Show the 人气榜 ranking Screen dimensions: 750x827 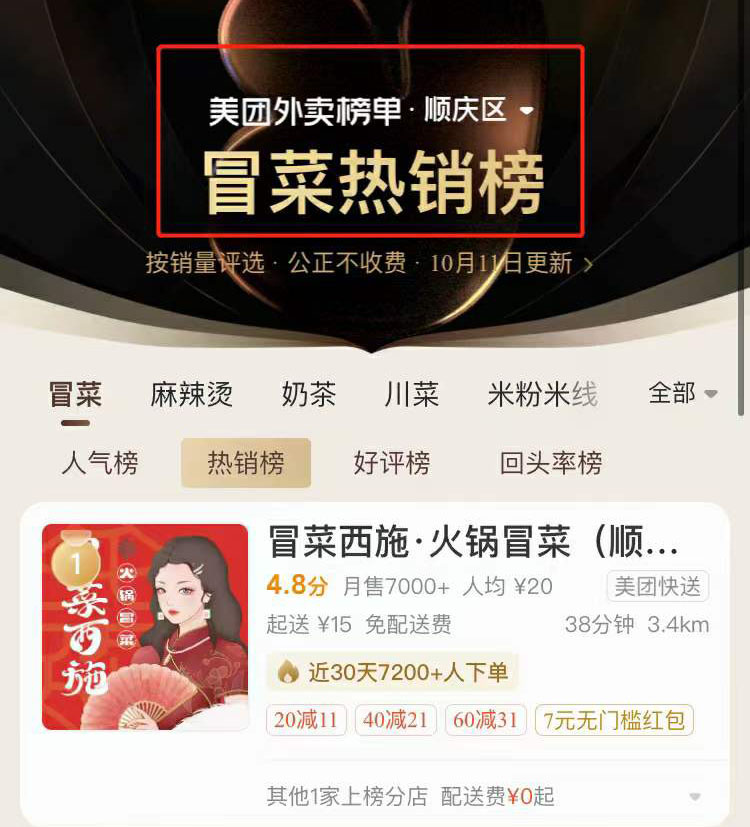click(x=99, y=463)
